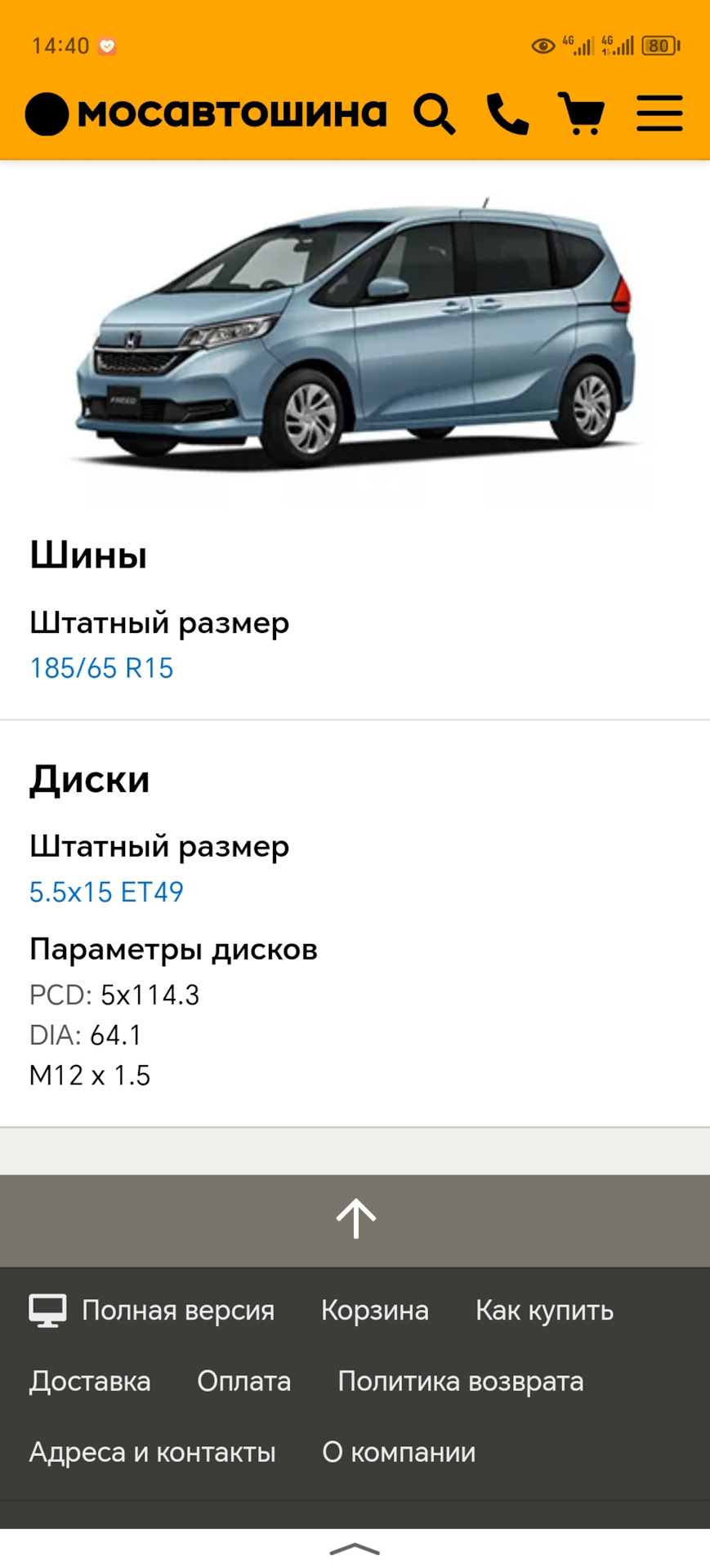Screen dimensions: 710x1568
Task: Open Адреса и контакты
Action: 153,1452
